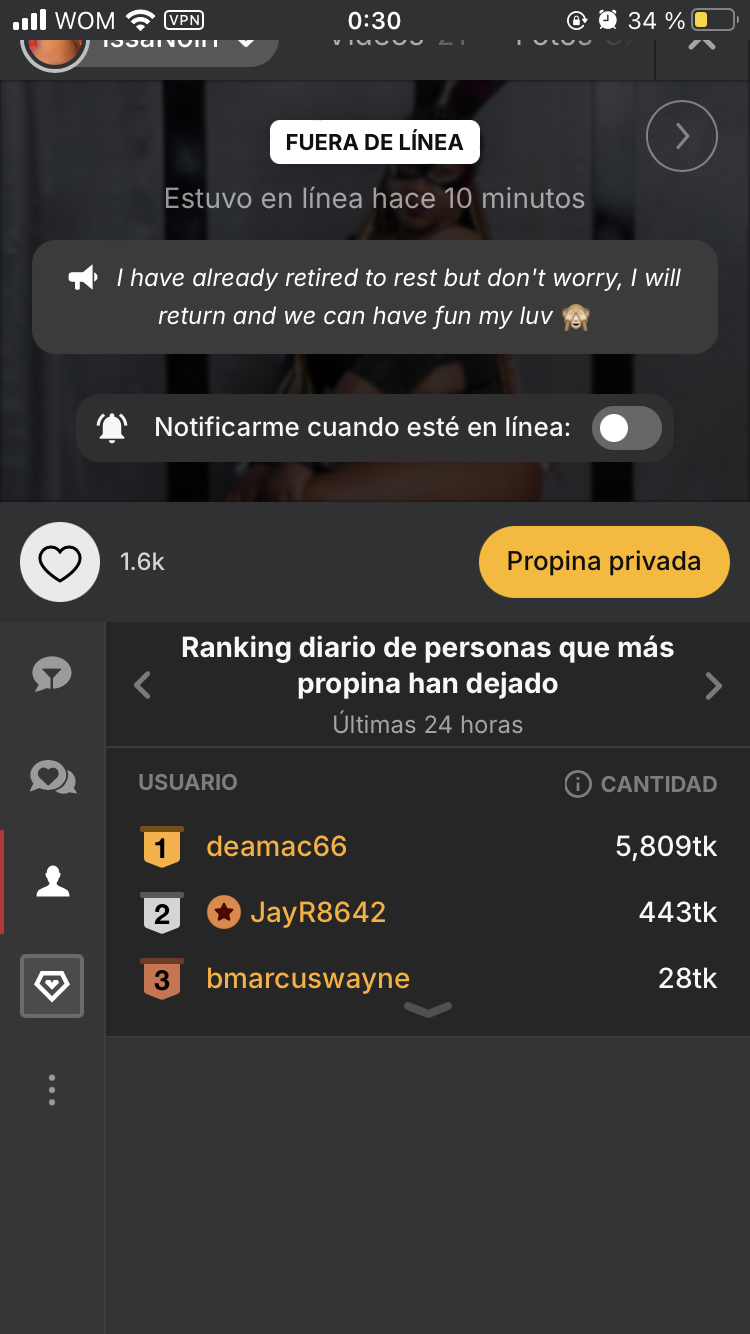The width and height of the screenshot is (750, 1334).
Task: Open user bmarcuswayne's profile
Action: click(307, 978)
